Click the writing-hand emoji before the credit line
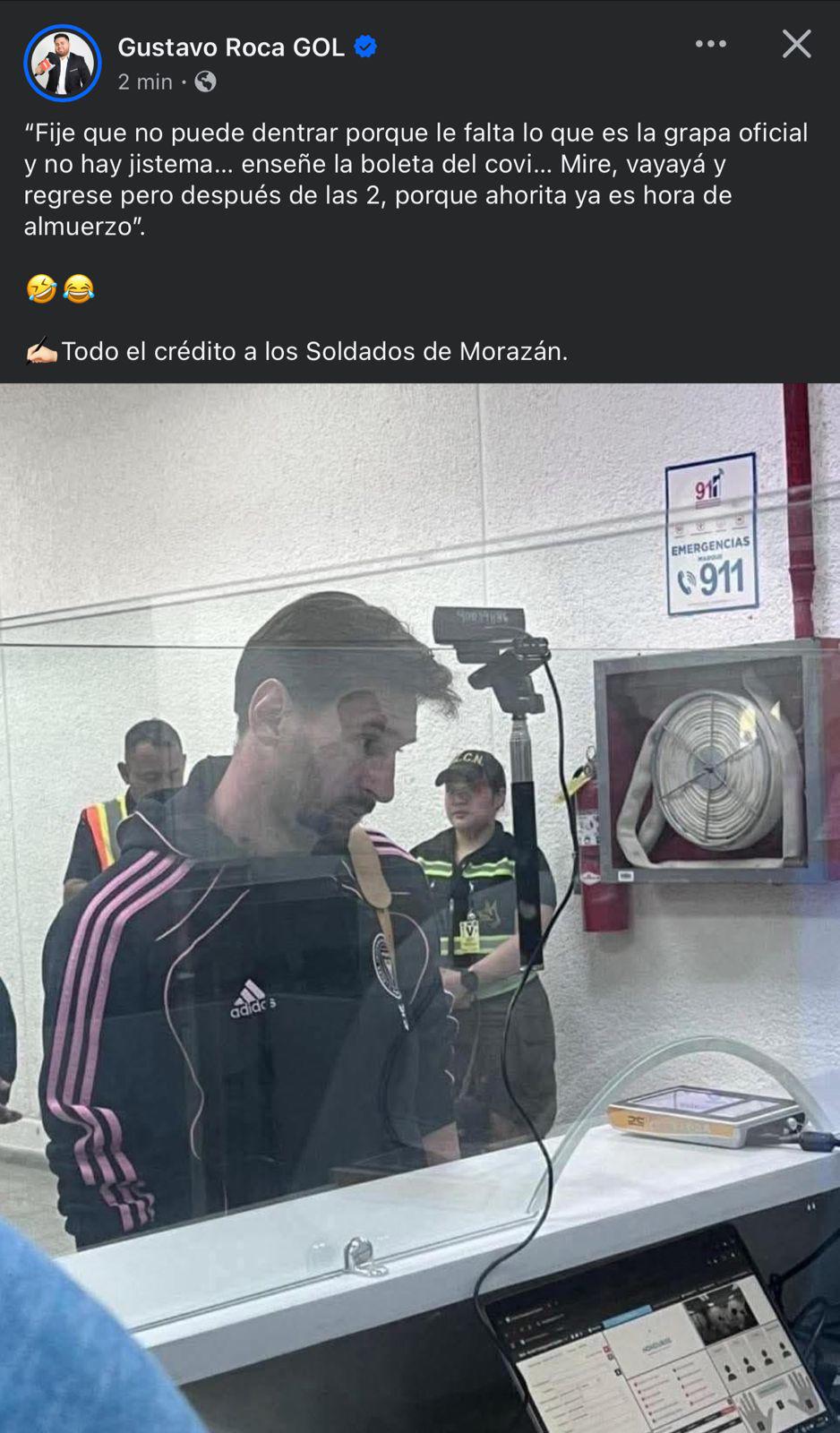This screenshot has width=840, height=1433. coord(42,350)
